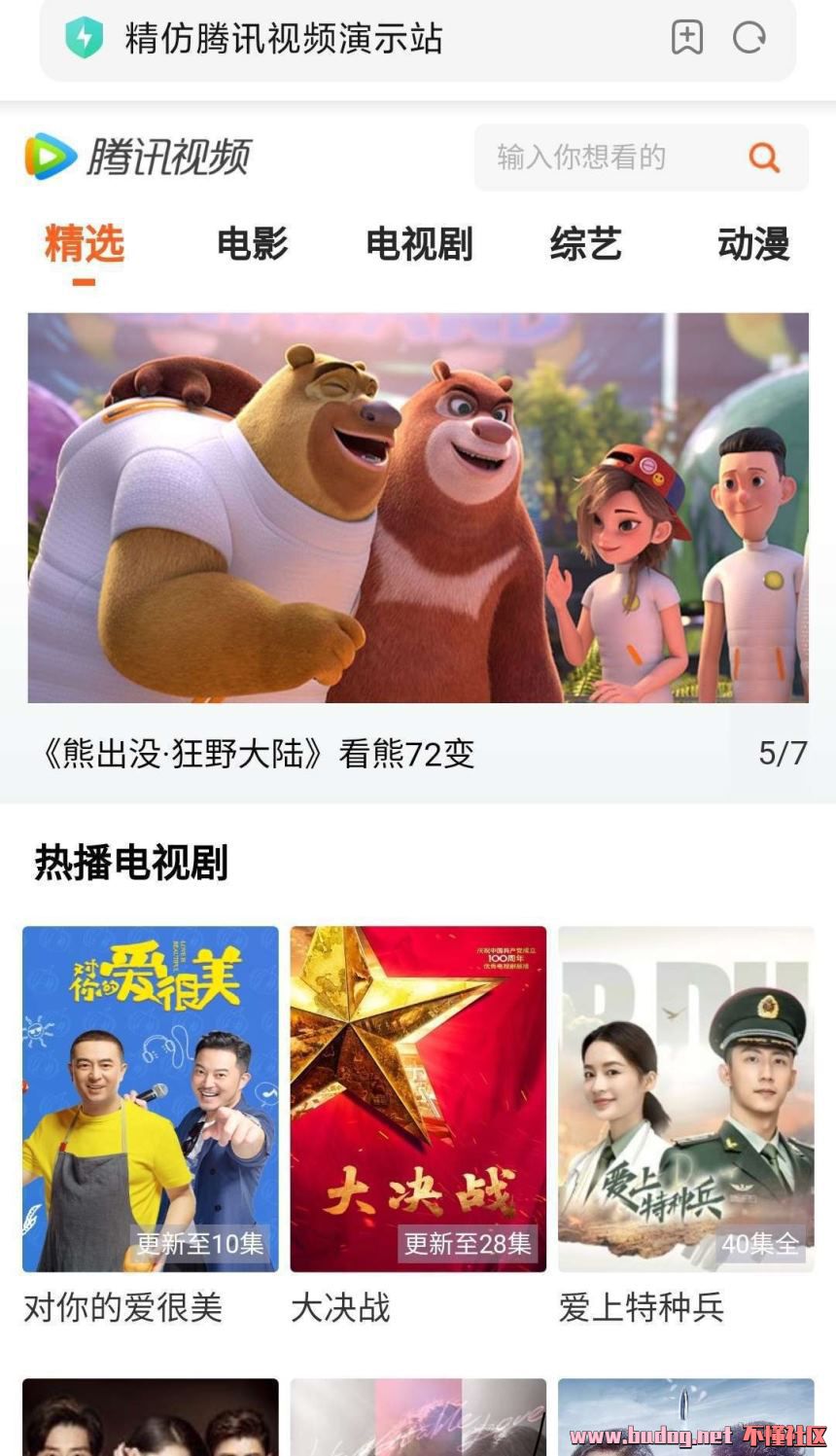Switch to the 综艺 tab
Viewport: 836px width, 1456px height.
(585, 243)
